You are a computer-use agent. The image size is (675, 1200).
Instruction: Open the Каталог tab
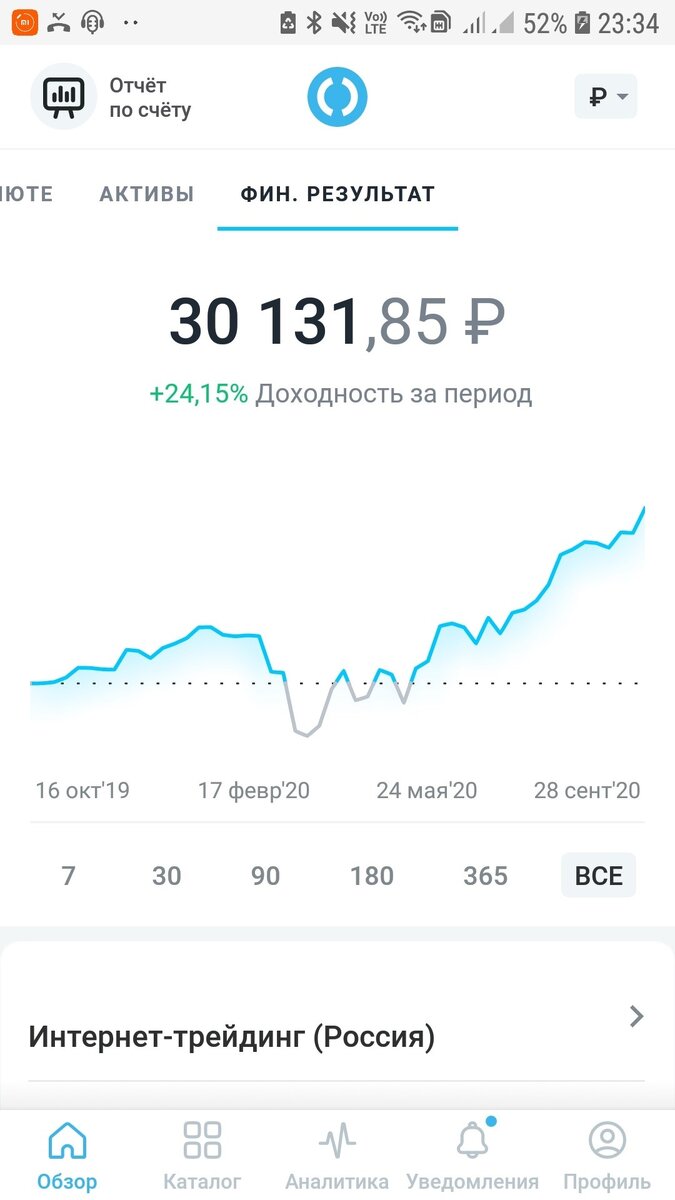click(202, 1156)
